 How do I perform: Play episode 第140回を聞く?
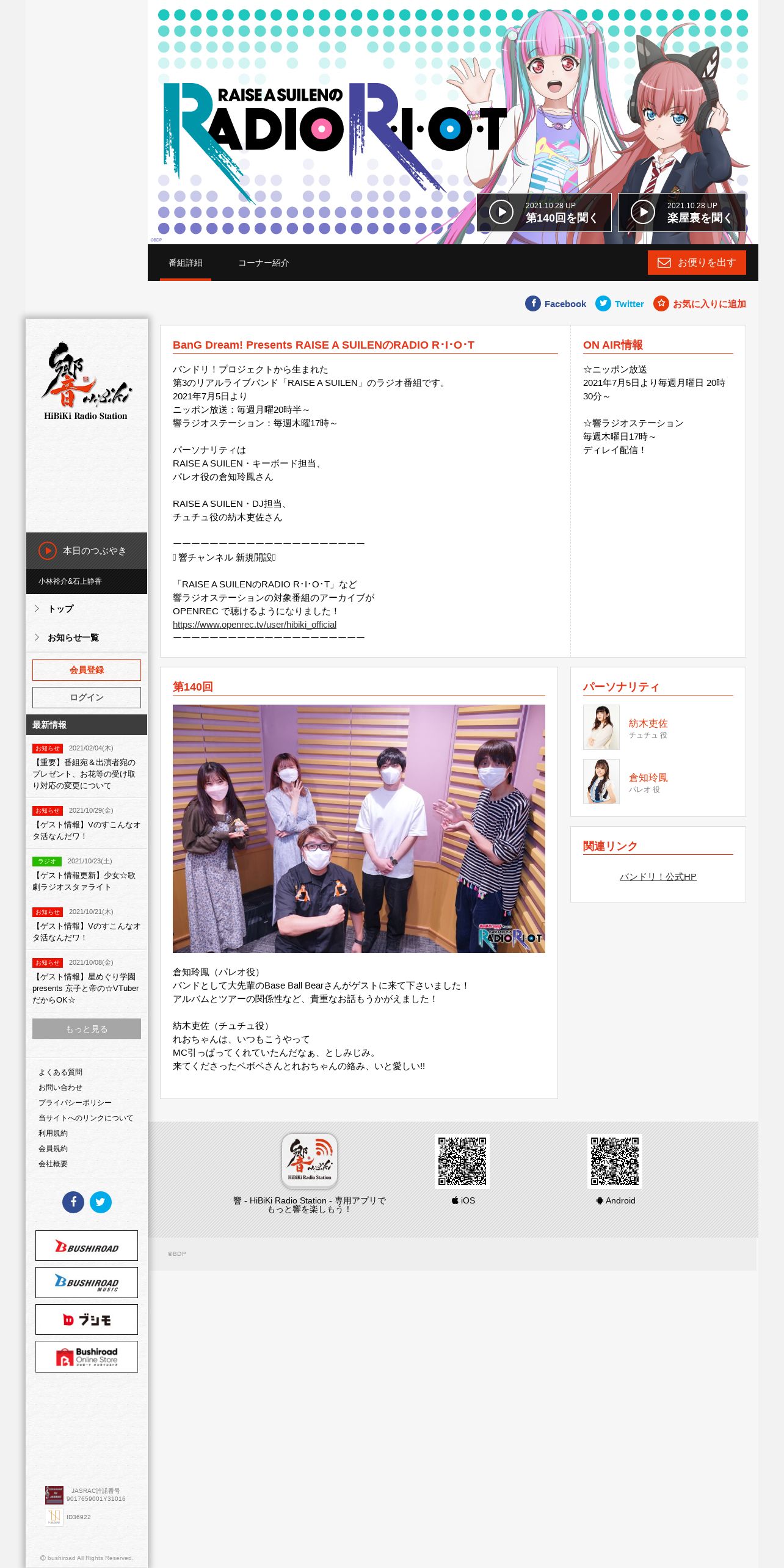point(543,212)
